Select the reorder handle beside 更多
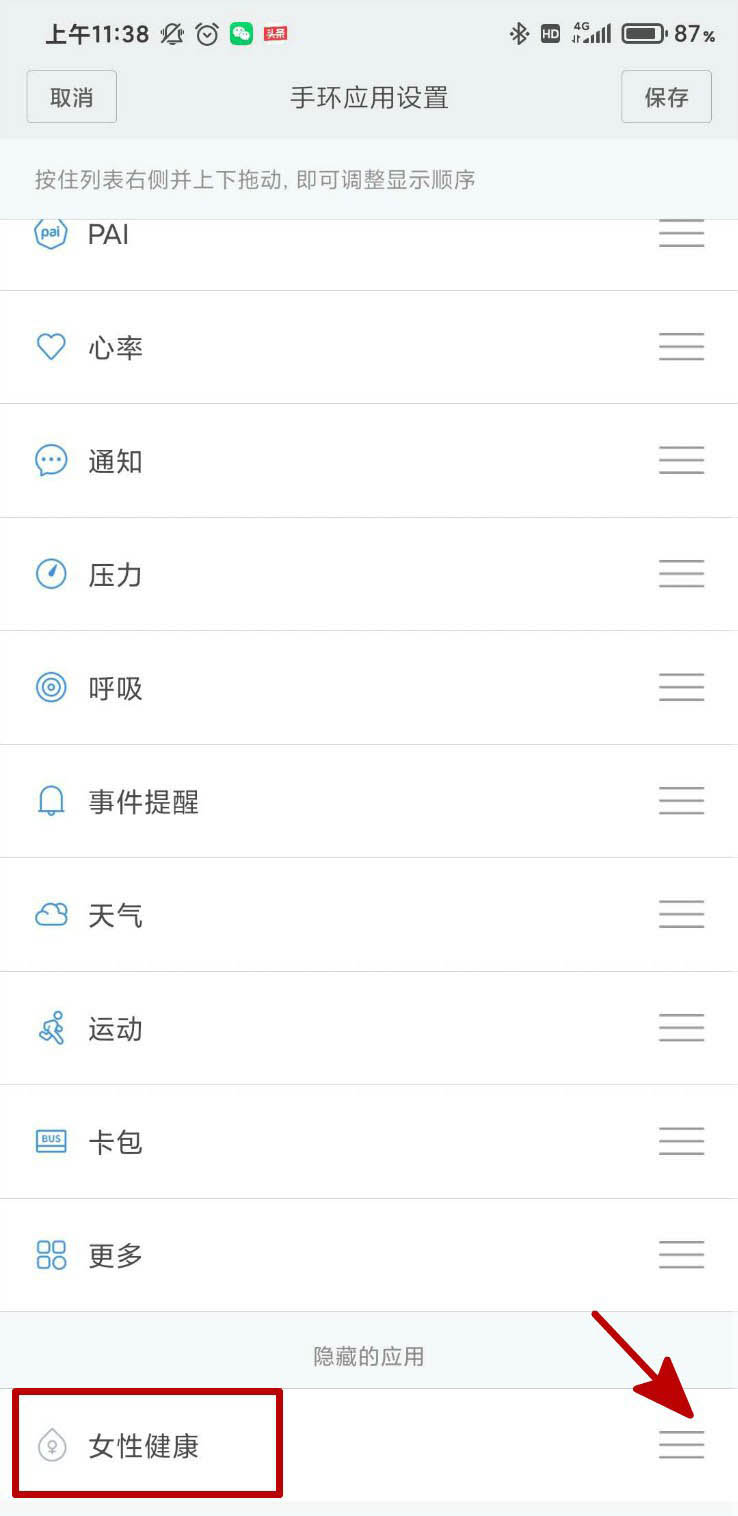The height and width of the screenshot is (1516, 738). 682,1255
